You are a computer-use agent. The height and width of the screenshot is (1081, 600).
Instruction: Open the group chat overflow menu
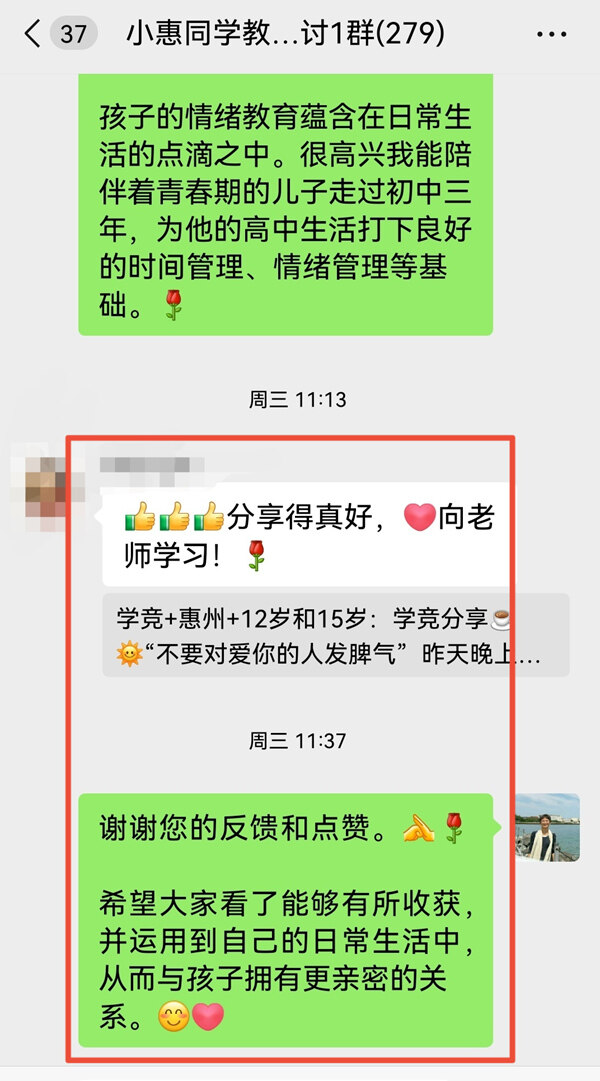(551, 34)
